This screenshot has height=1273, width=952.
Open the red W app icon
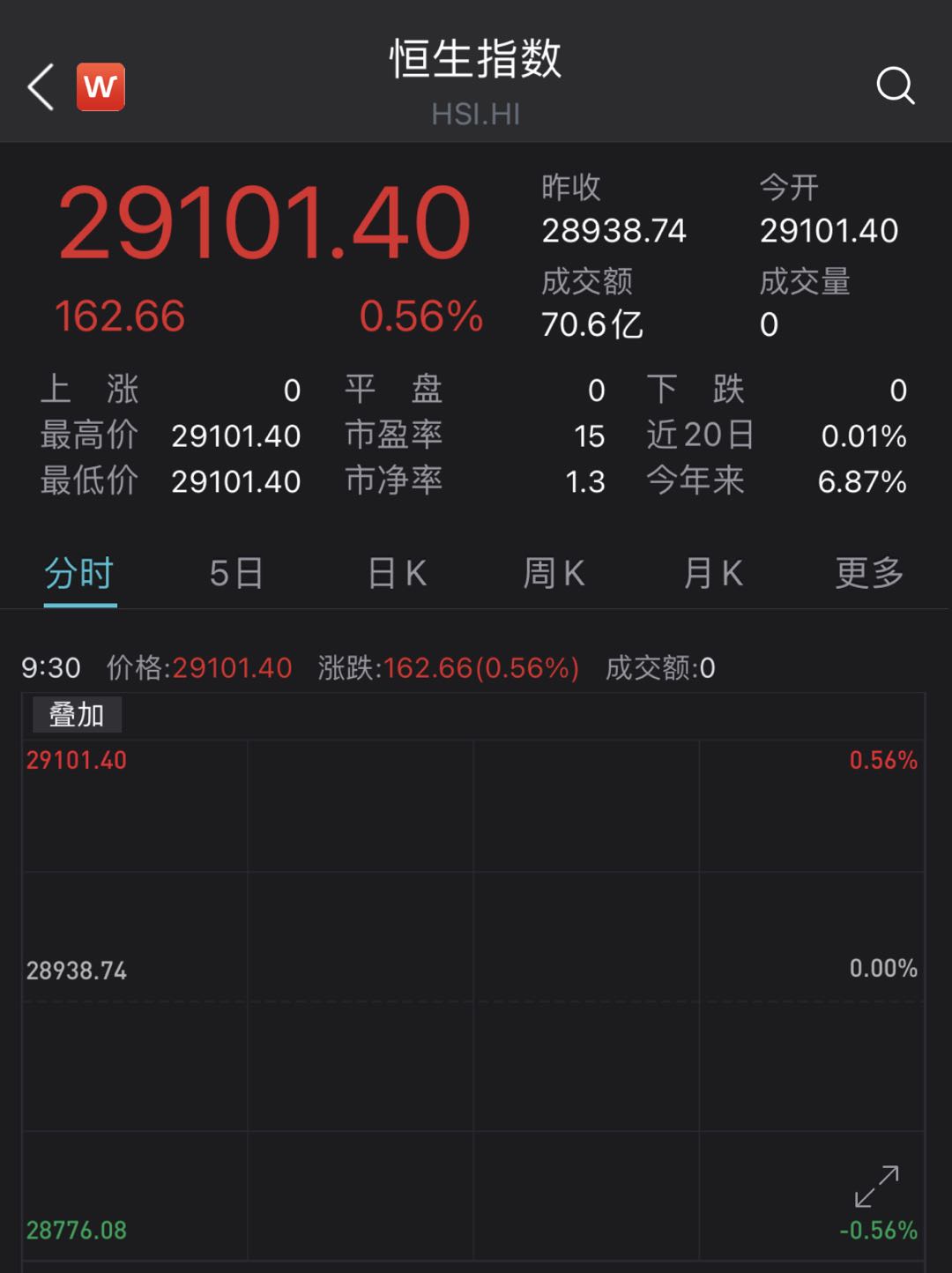tap(100, 86)
